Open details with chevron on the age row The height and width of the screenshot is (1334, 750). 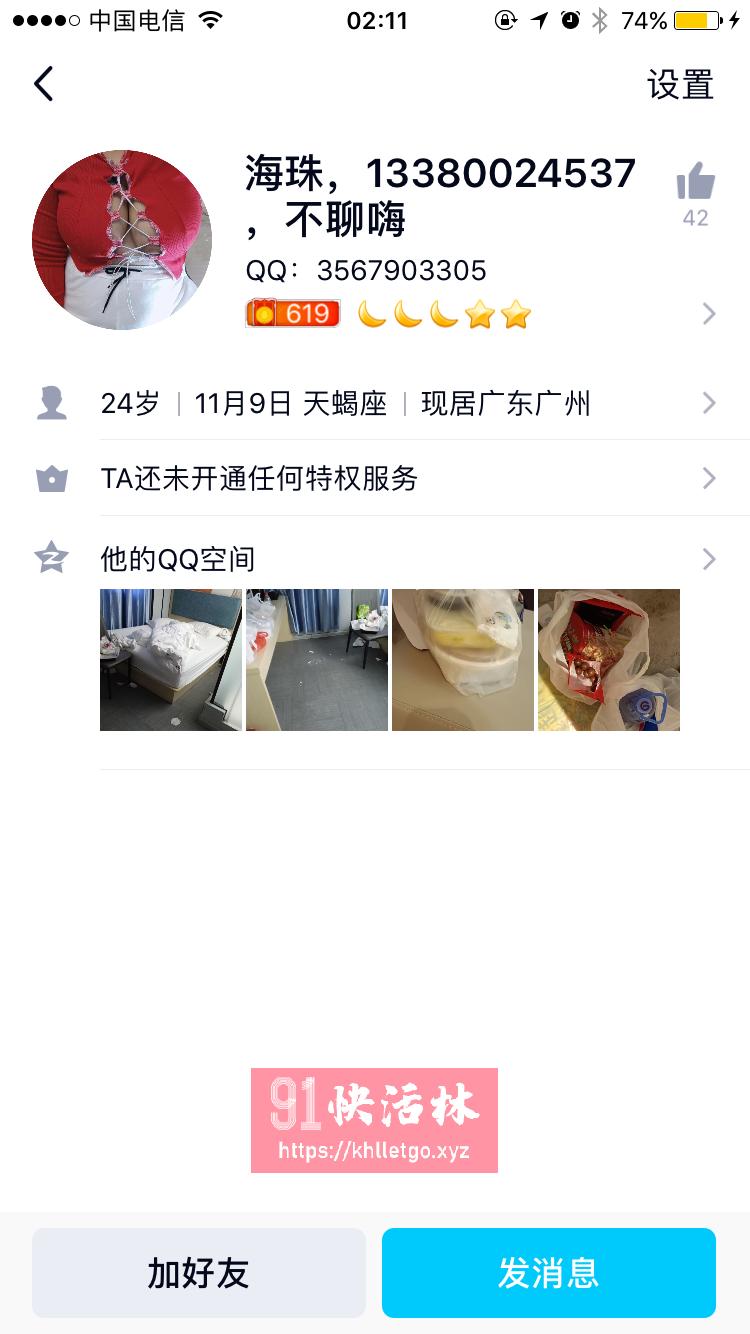click(709, 402)
